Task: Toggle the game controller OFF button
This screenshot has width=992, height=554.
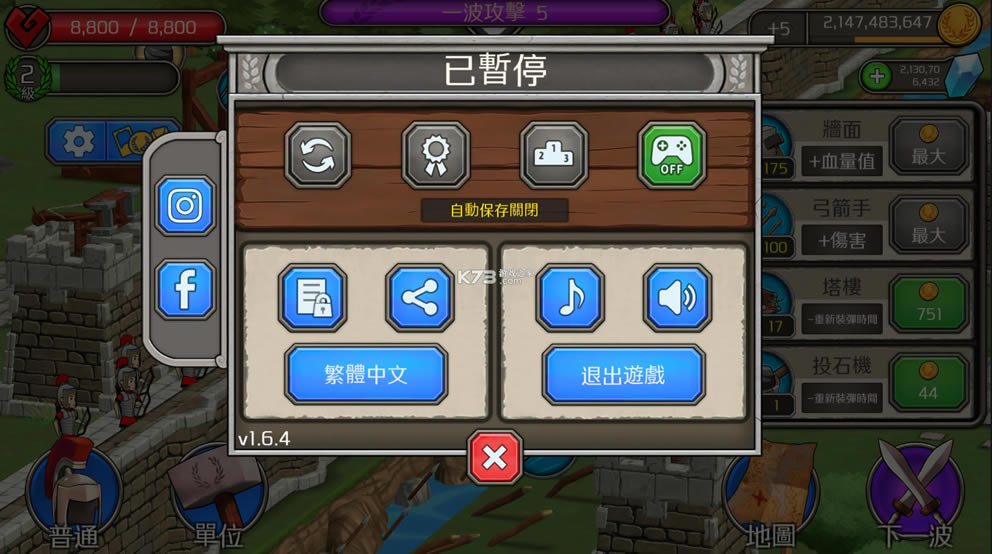Action: (672, 155)
